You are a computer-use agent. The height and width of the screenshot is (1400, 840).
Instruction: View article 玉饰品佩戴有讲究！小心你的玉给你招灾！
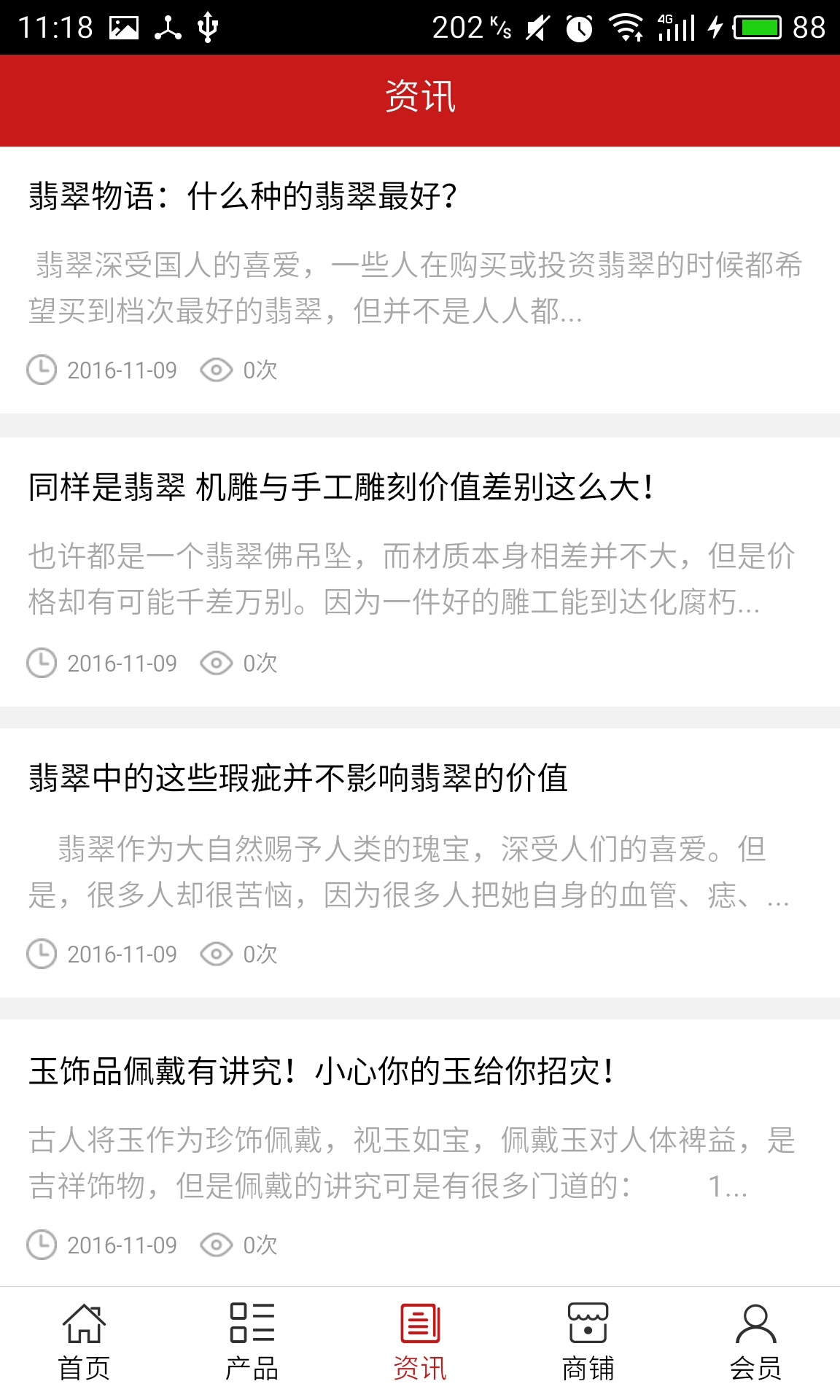(x=322, y=1071)
